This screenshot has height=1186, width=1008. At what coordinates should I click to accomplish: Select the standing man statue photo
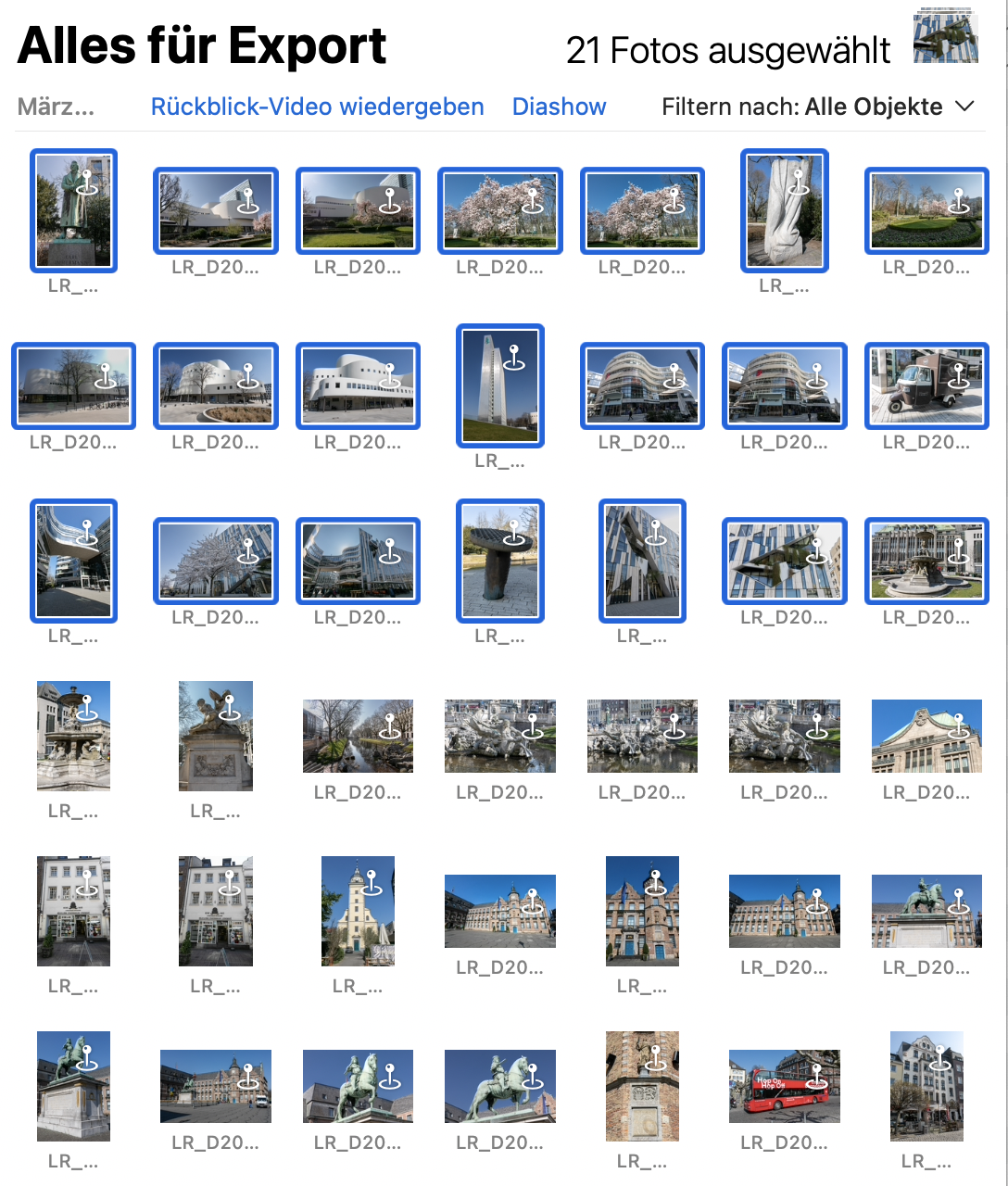73,211
